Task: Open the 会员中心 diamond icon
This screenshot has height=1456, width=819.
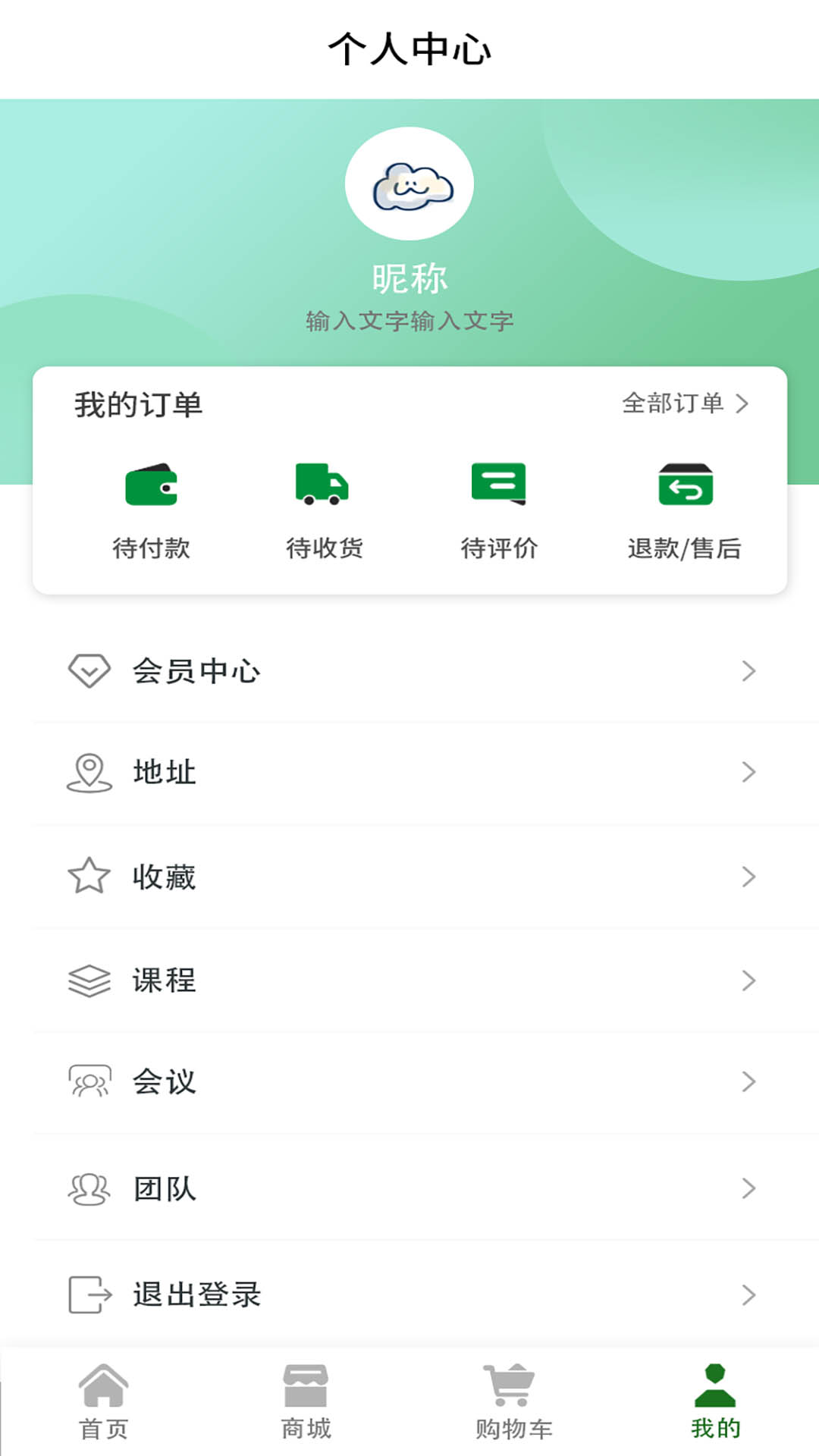Action: [89, 670]
